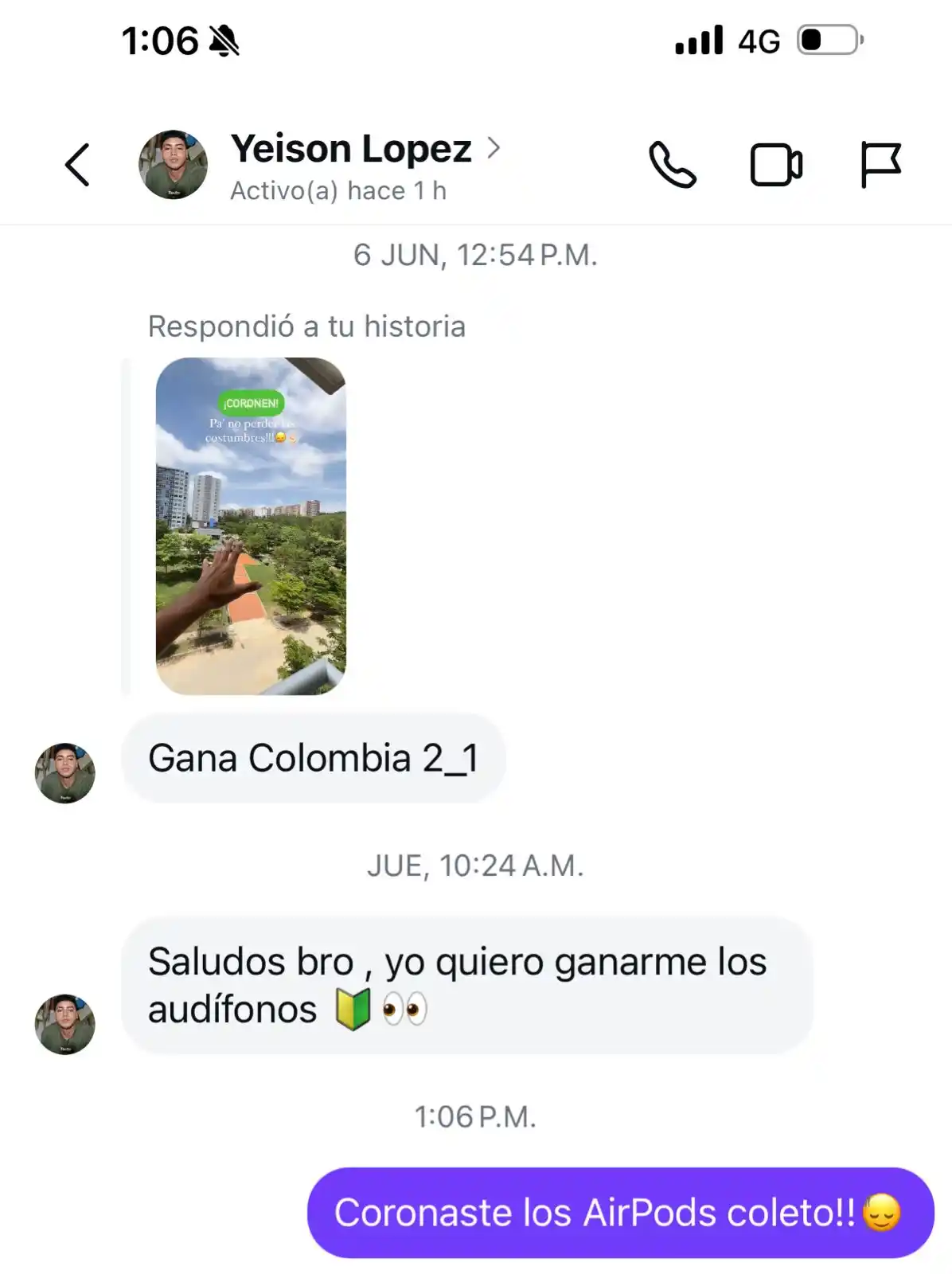Screen dimensions: 952x1274
Task: Open the cellular signal indicator
Action: [699, 40]
